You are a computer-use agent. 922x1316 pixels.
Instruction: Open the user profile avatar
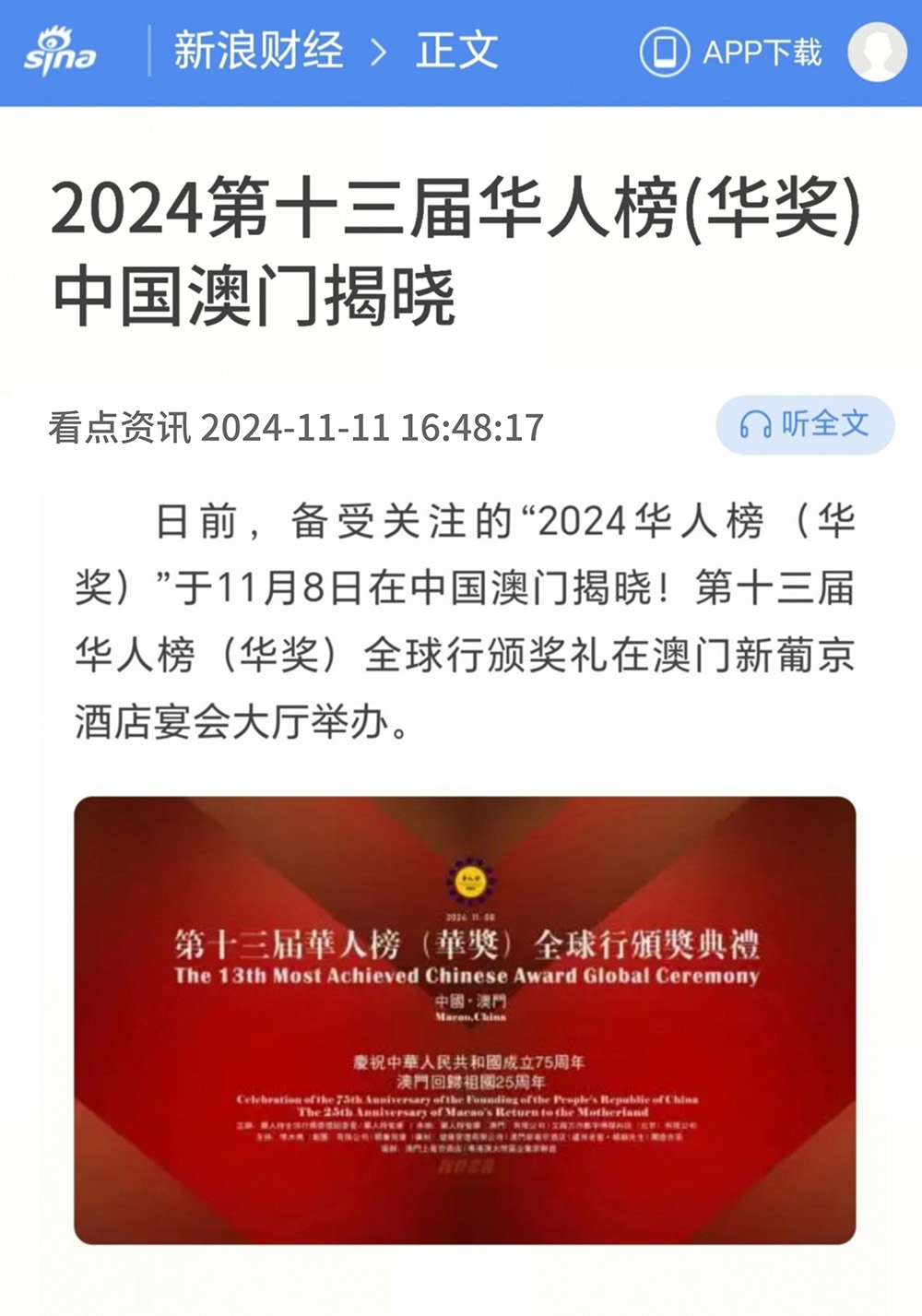coord(876,52)
